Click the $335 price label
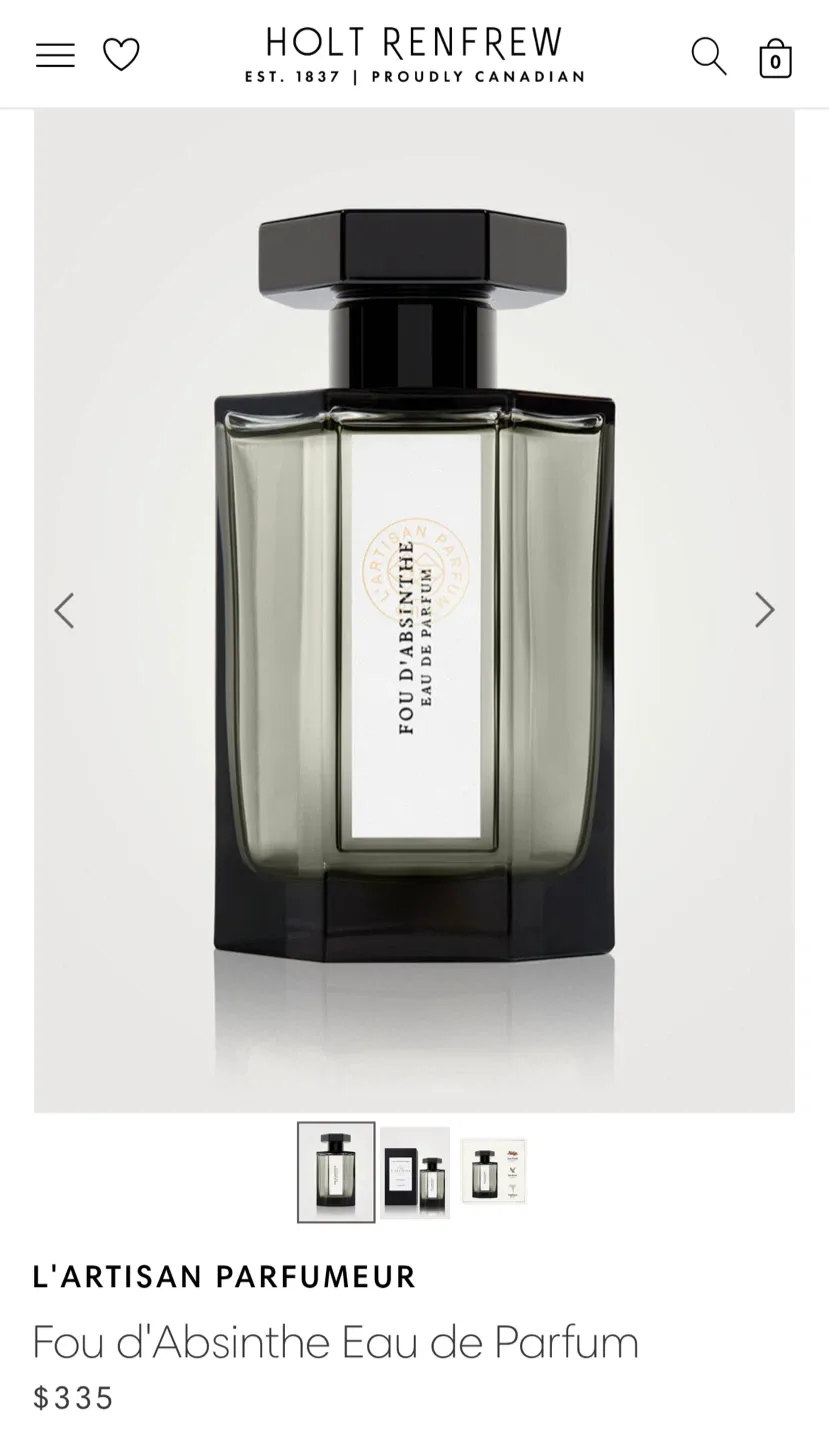This screenshot has width=829, height=1440. (72, 1398)
